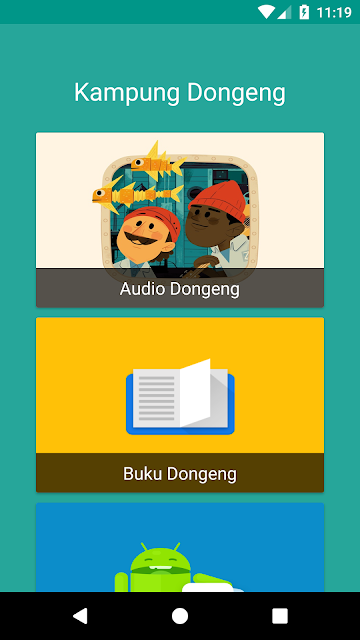Open the Audio Dongeng card
The height and width of the screenshot is (640, 360).
(x=180, y=220)
